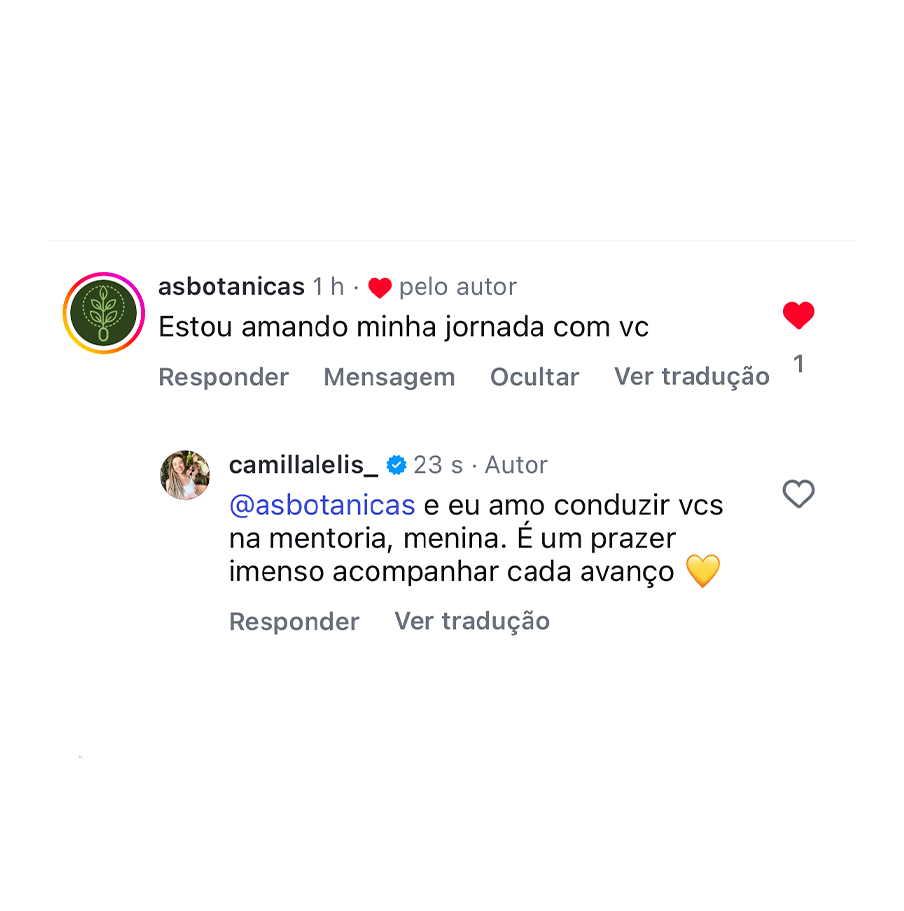The image size is (904, 911).
Task: Reply to the asbotanicas comment
Action: pyautogui.click(x=223, y=377)
